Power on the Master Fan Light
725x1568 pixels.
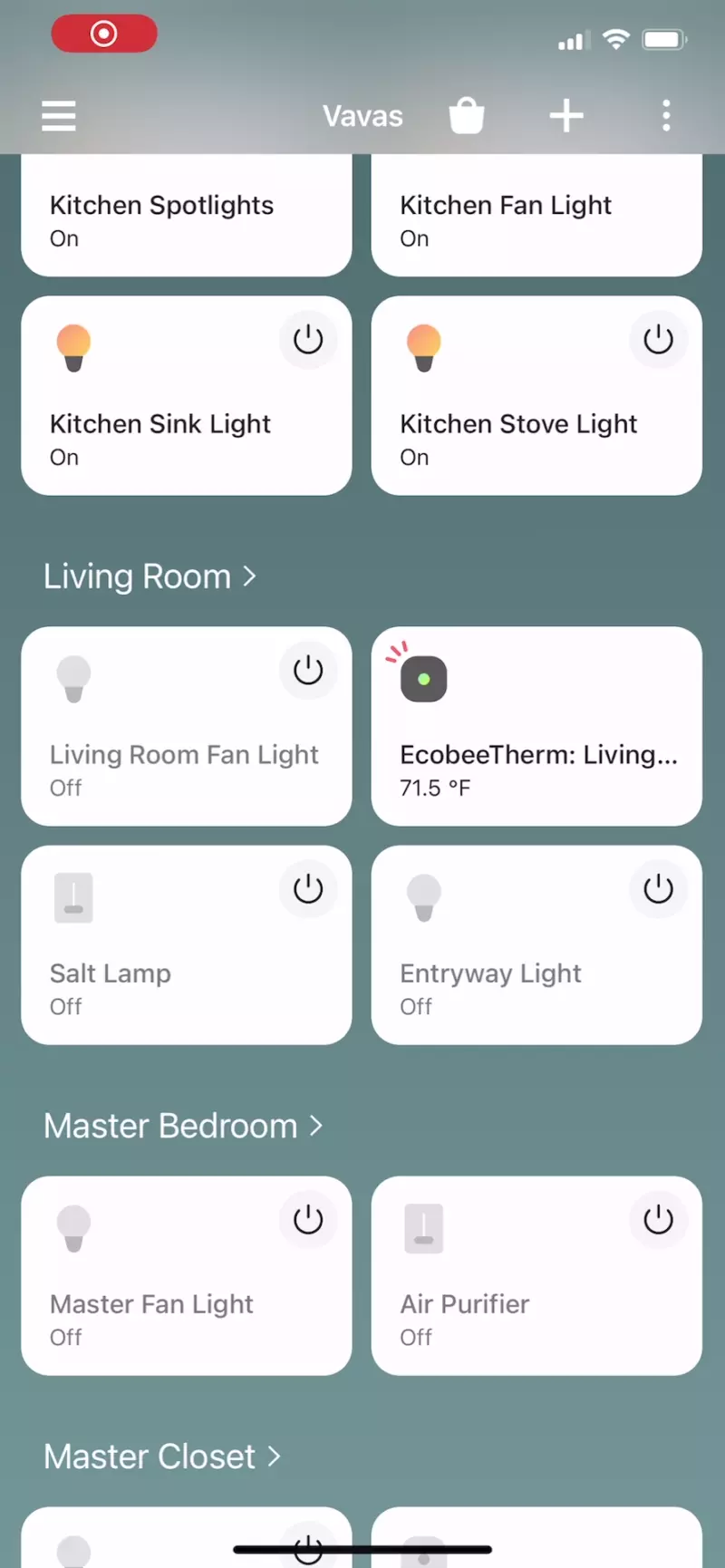click(308, 1221)
